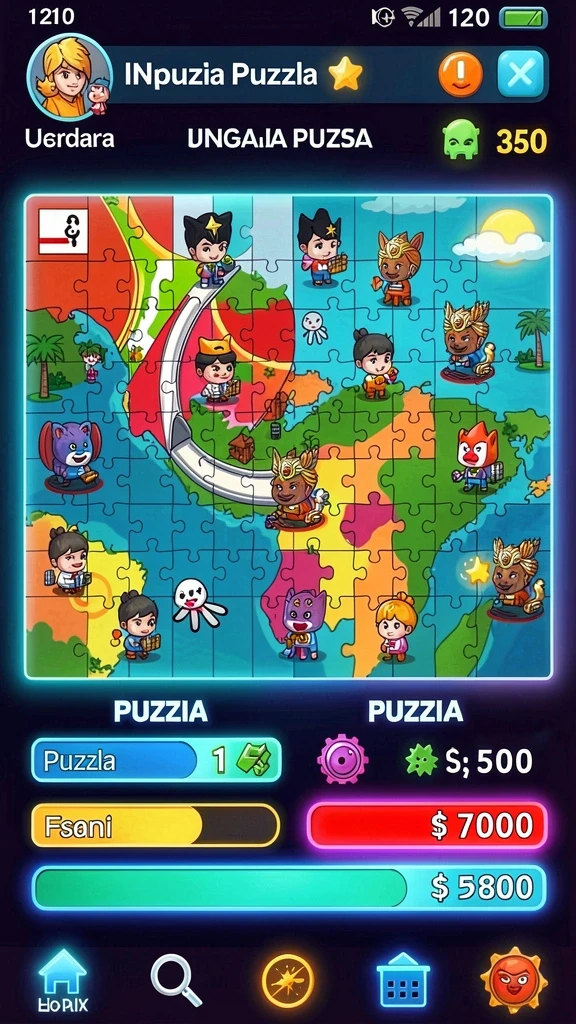Select the red $7000 button
Viewport: 576px width, 1024px height.
tap(427, 826)
